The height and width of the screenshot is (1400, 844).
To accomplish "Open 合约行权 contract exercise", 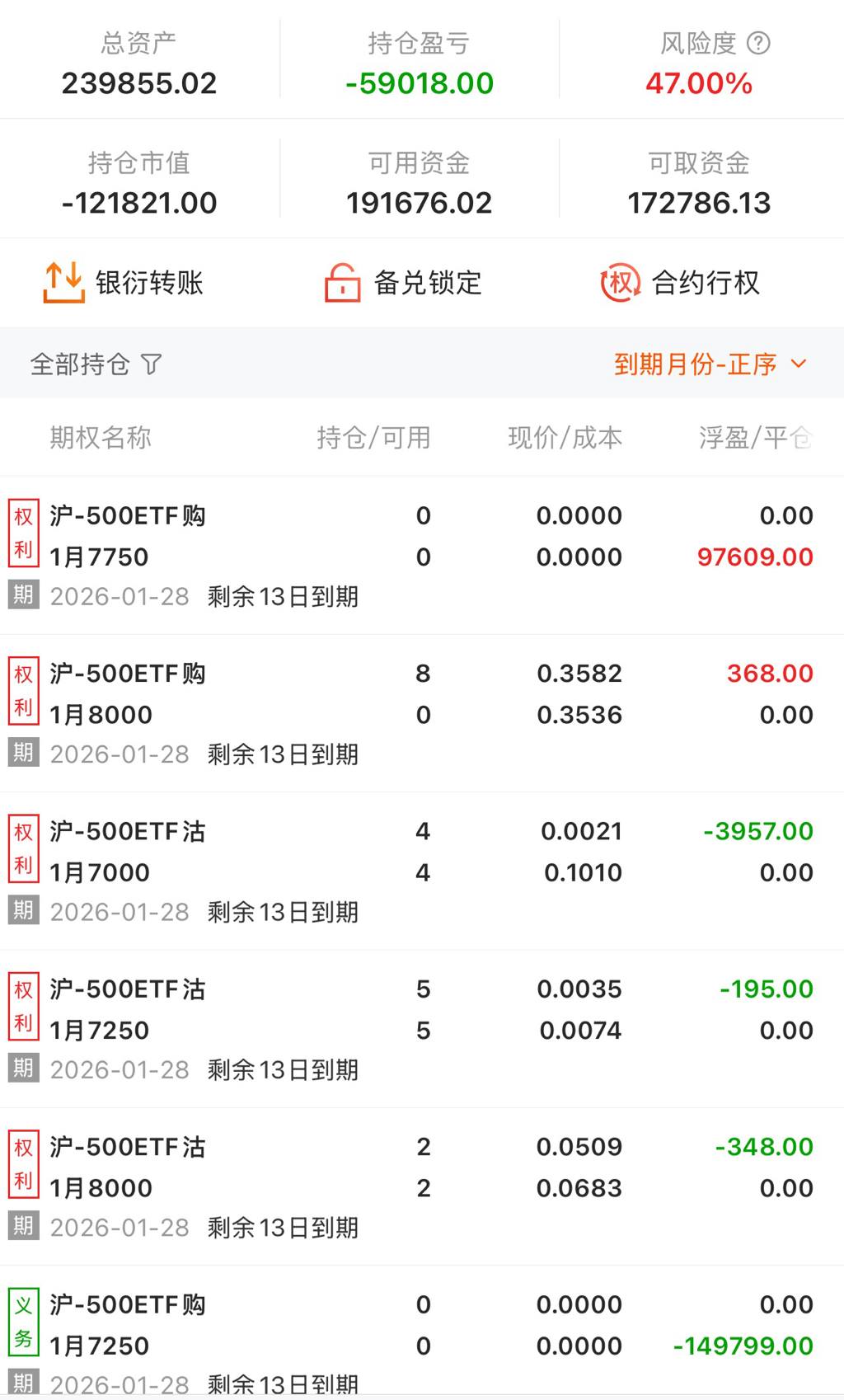I will tap(681, 283).
